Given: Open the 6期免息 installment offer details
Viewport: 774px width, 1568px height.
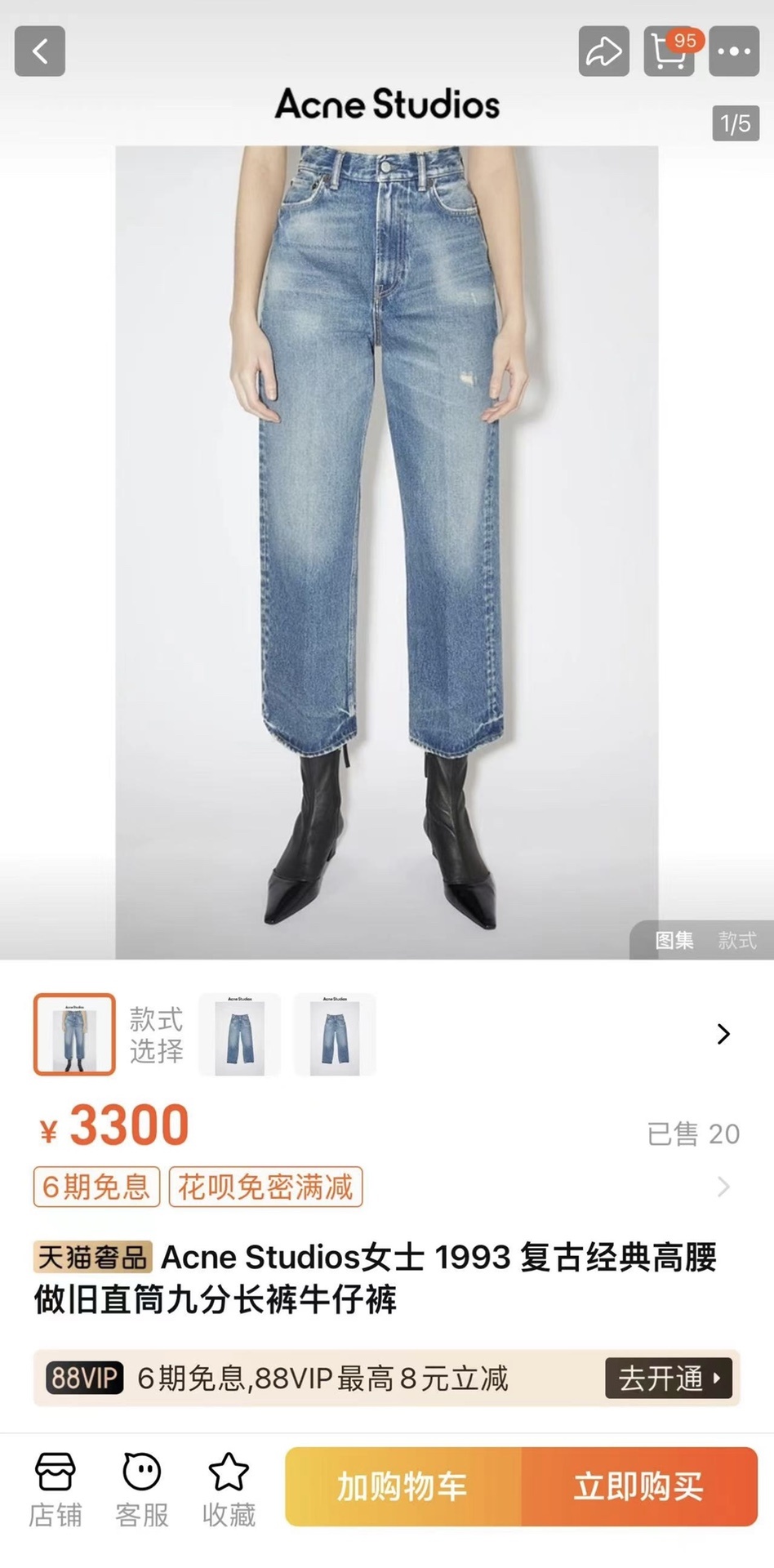Looking at the screenshot, I should (96, 1187).
